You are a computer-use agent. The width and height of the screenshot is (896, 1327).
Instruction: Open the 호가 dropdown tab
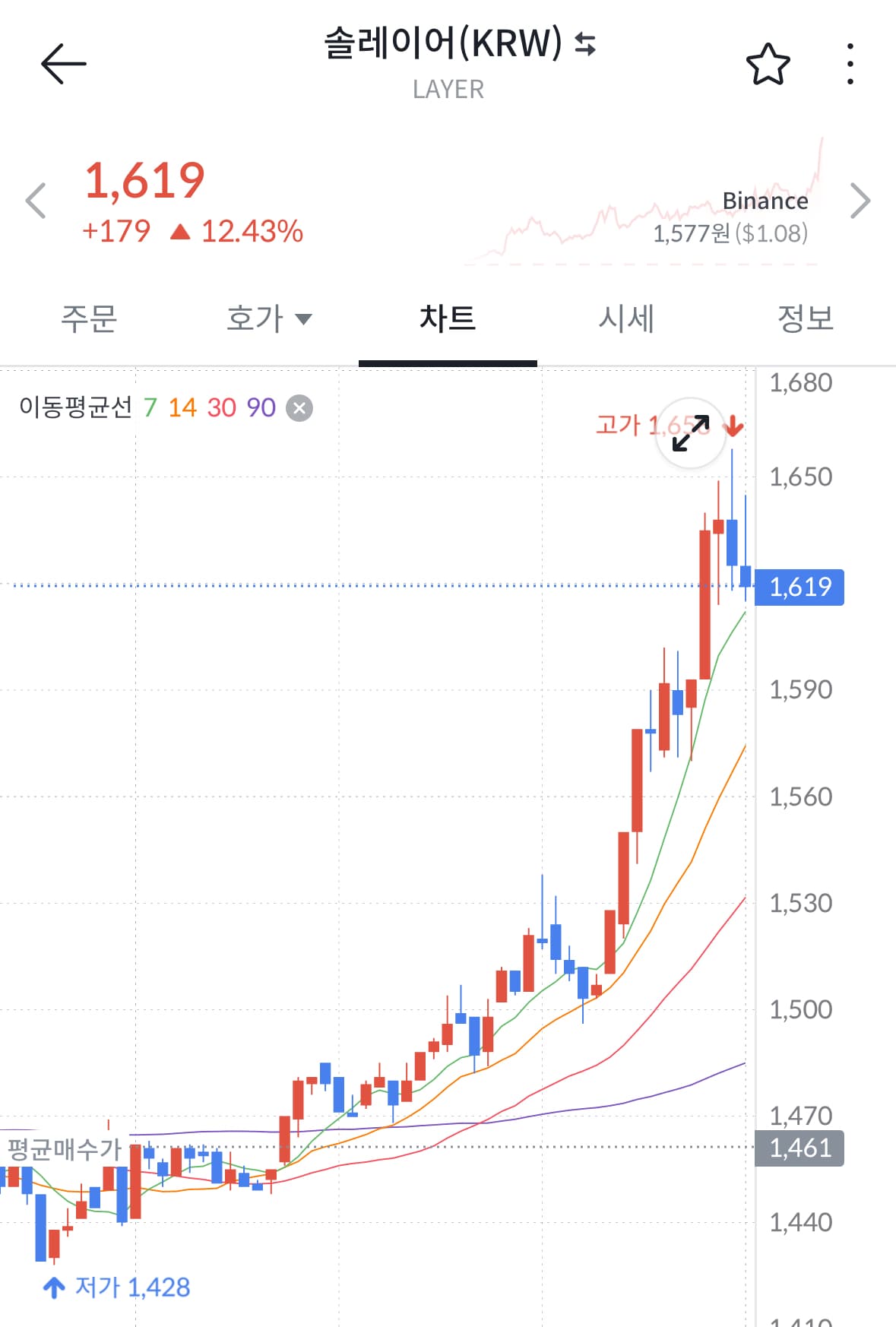pos(268,318)
